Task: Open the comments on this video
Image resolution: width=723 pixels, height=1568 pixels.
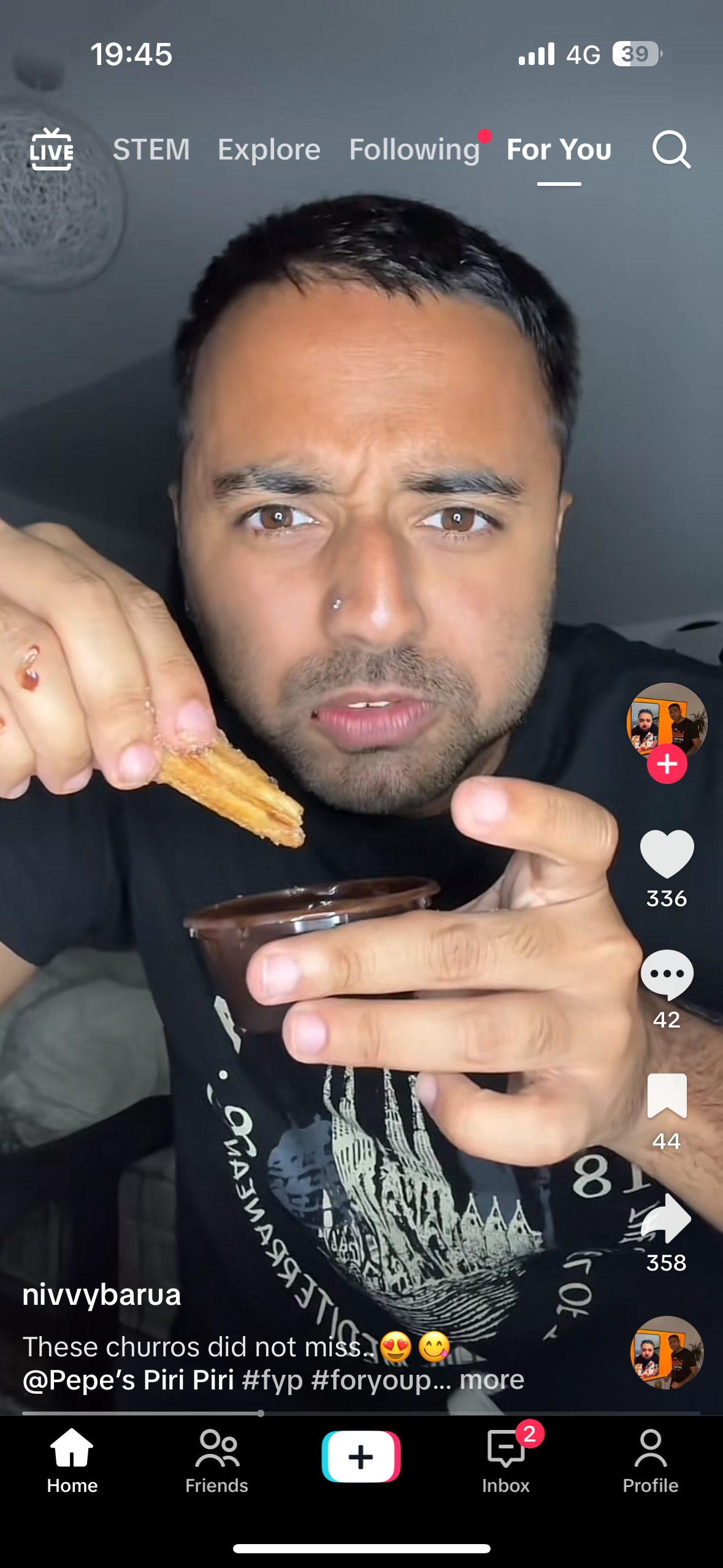Action: (x=667, y=975)
